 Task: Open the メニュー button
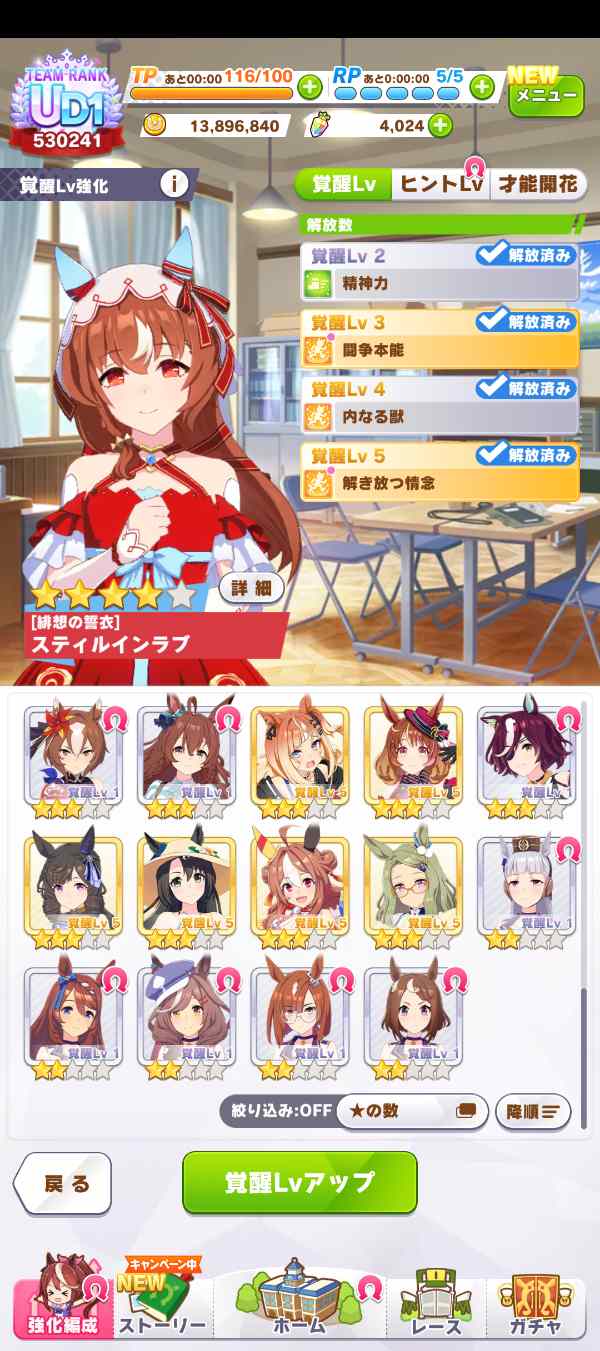(x=546, y=96)
